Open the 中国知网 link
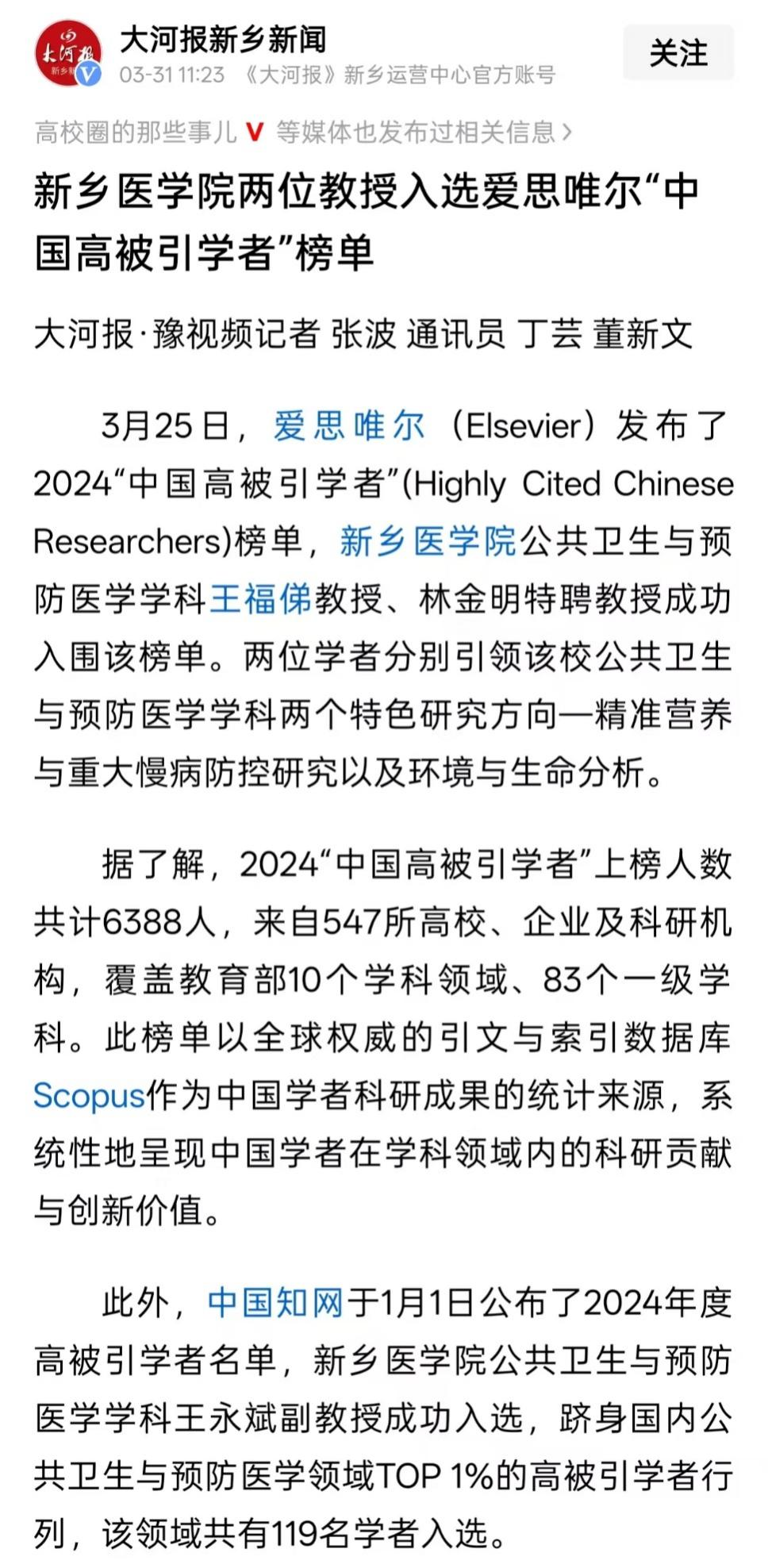Image resolution: width=768 pixels, height=1568 pixels. 275,1302
